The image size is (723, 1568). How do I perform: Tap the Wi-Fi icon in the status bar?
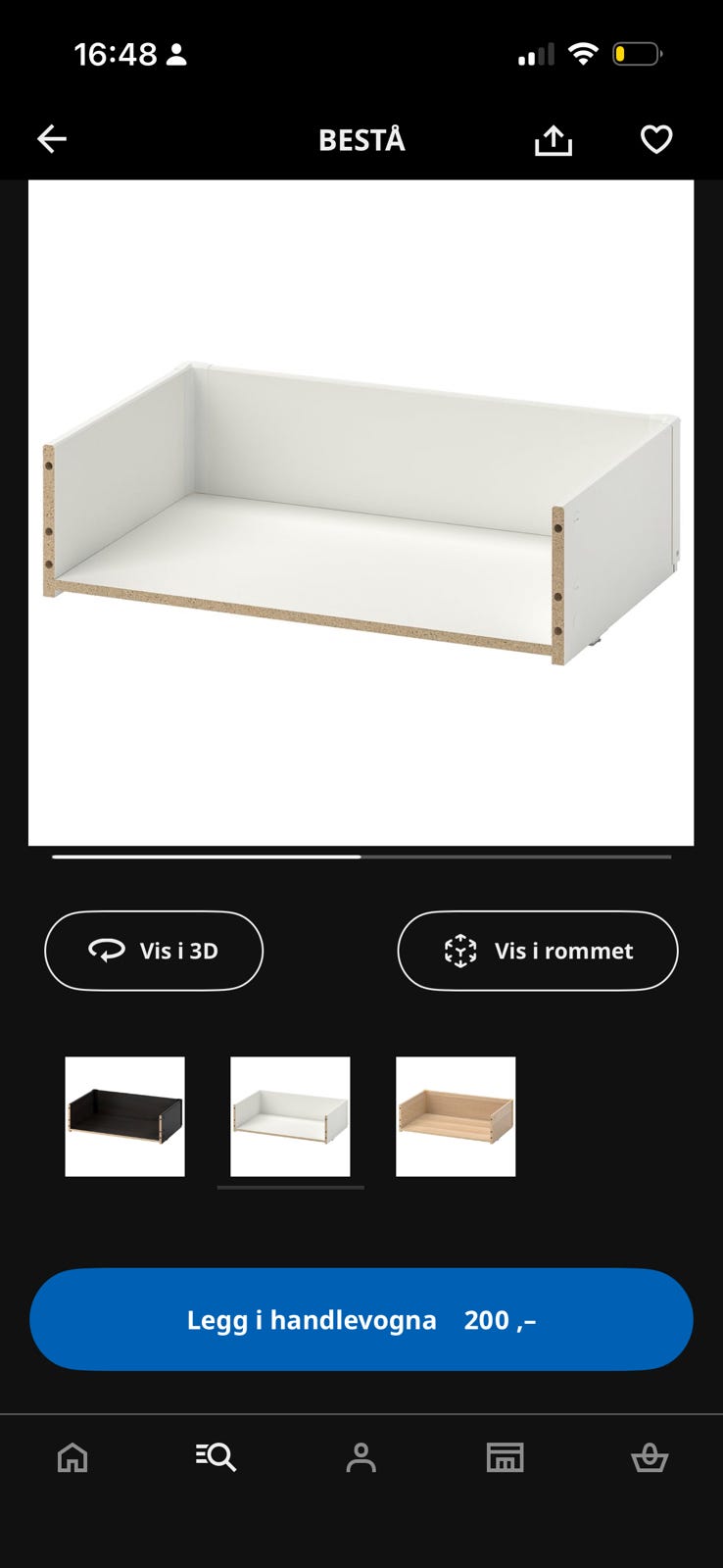tap(583, 54)
